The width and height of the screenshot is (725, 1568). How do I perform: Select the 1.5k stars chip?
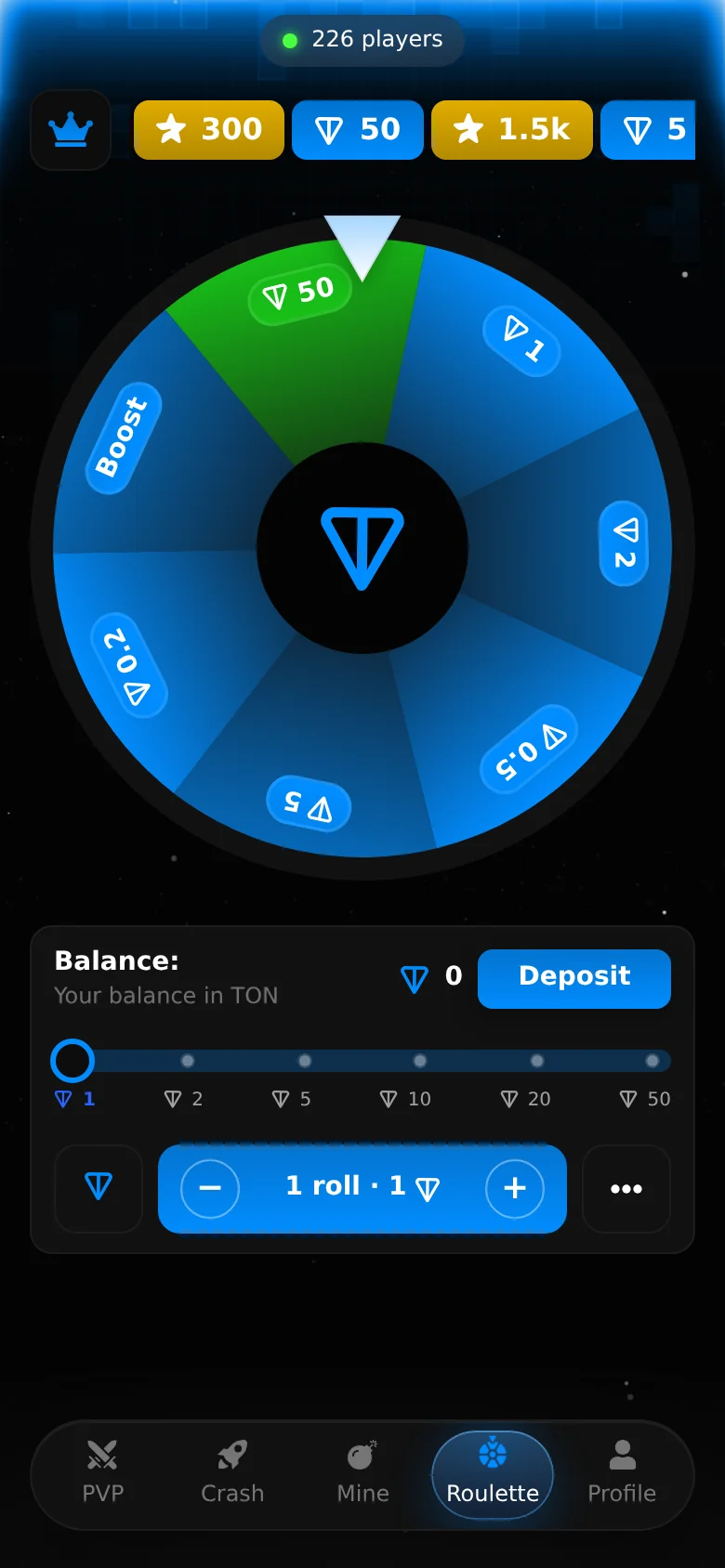512,130
